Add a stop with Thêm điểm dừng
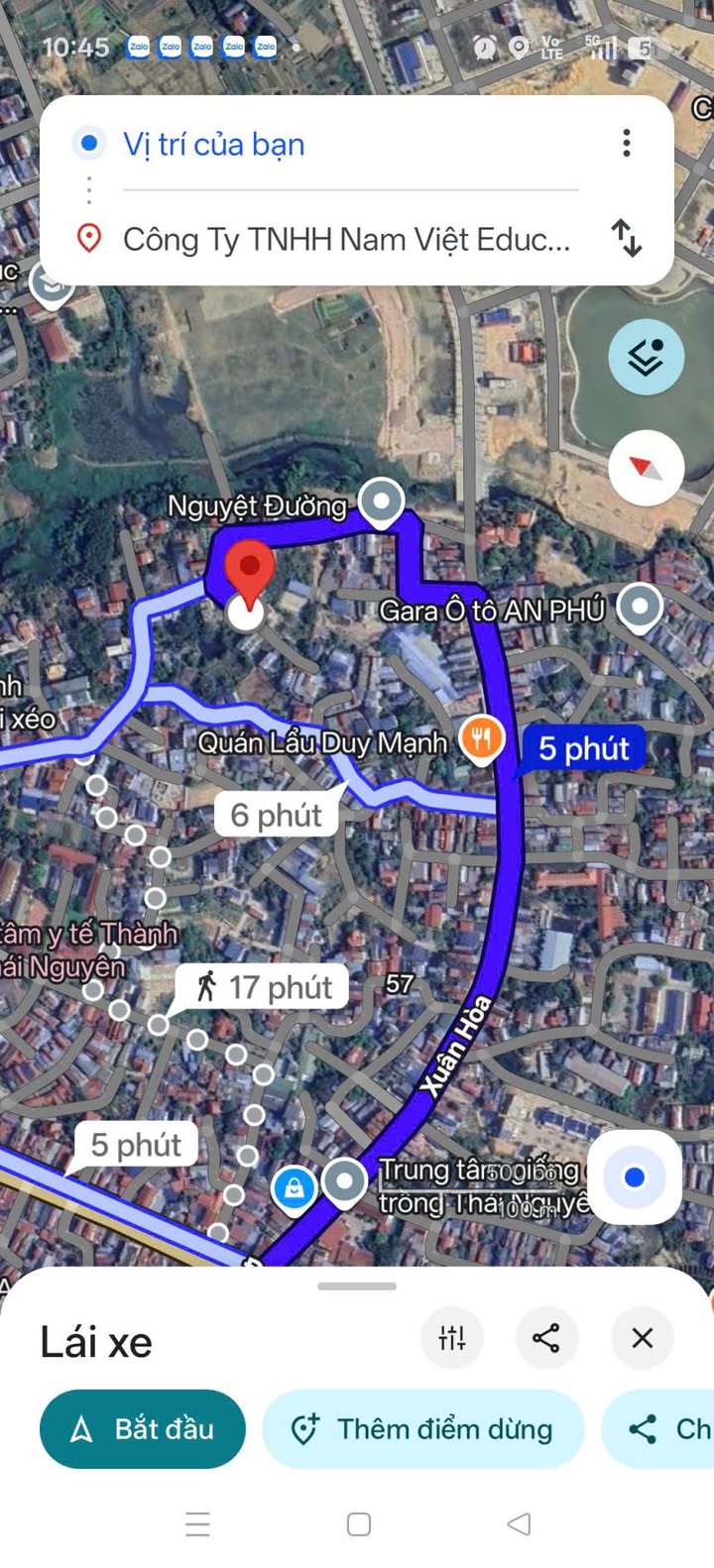714x1568 pixels. pyautogui.click(x=423, y=1428)
